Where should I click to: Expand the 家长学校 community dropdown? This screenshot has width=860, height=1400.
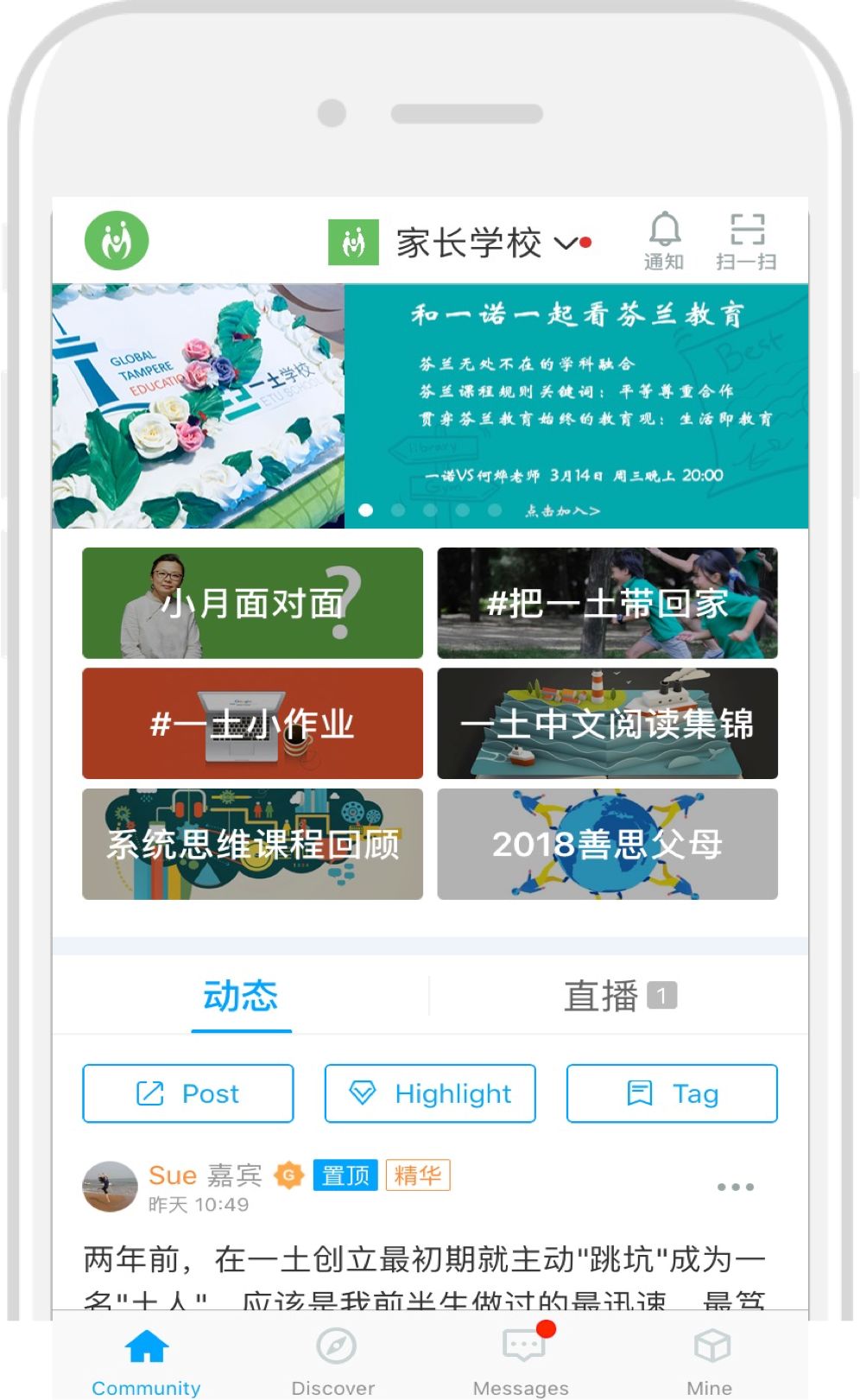[459, 243]
